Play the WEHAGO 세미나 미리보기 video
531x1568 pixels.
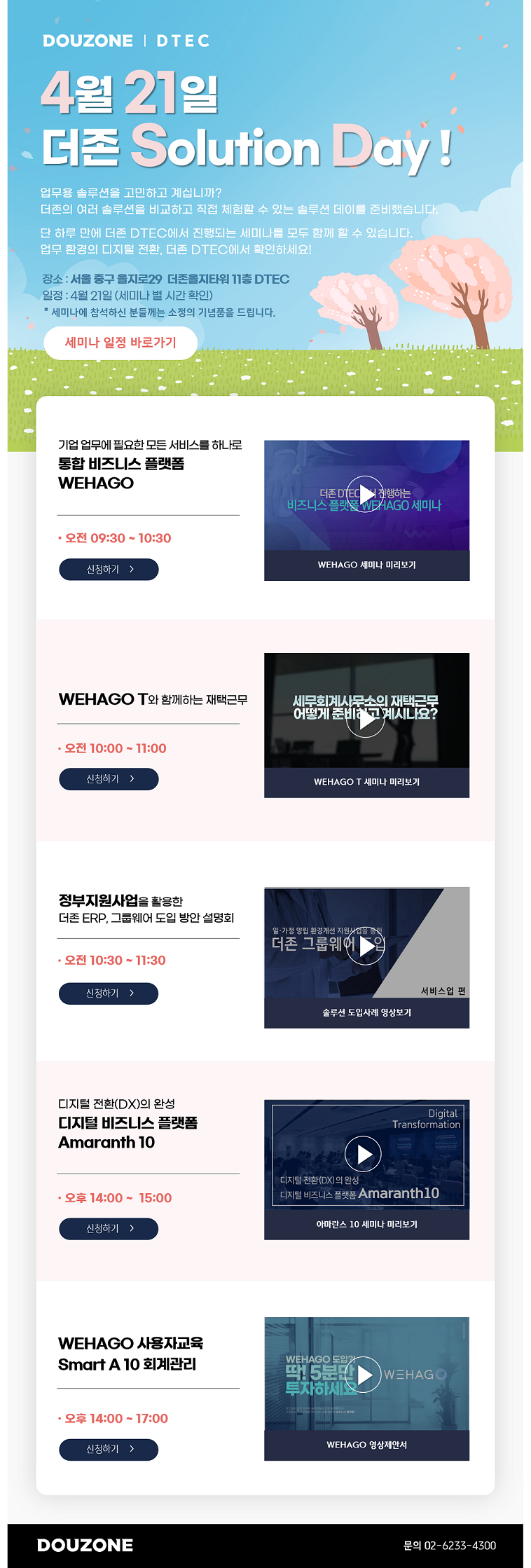(366, 494)
